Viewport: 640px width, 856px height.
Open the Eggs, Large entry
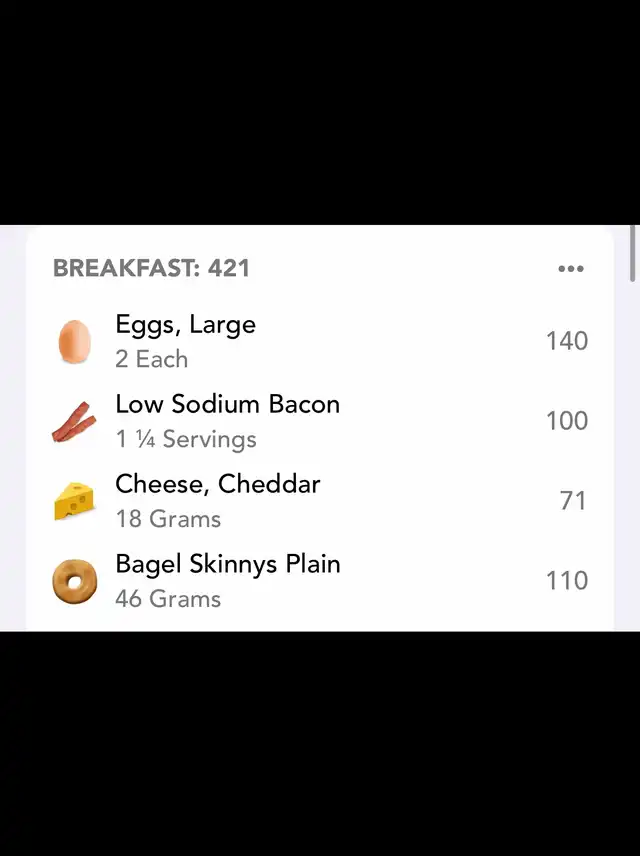[186, 341]
